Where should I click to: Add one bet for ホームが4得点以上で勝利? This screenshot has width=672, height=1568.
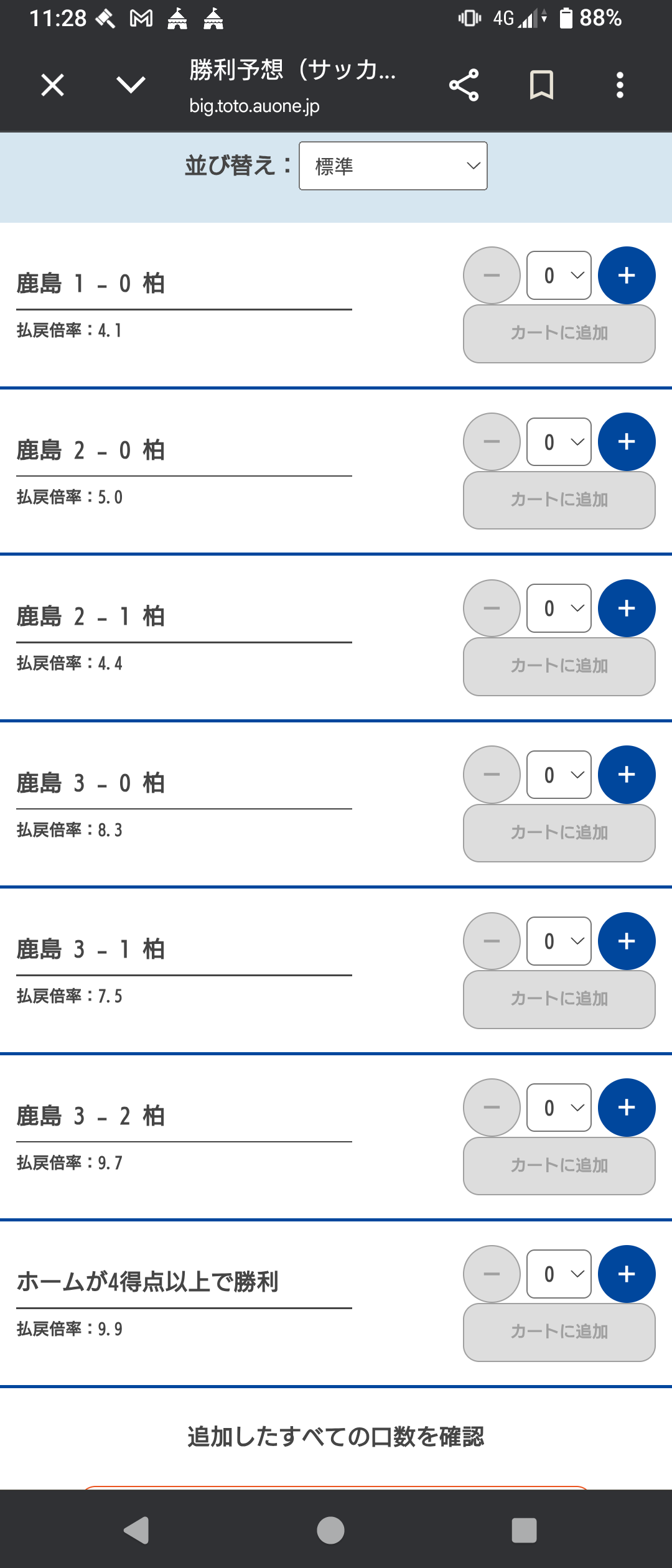(x=627, y=1274)
